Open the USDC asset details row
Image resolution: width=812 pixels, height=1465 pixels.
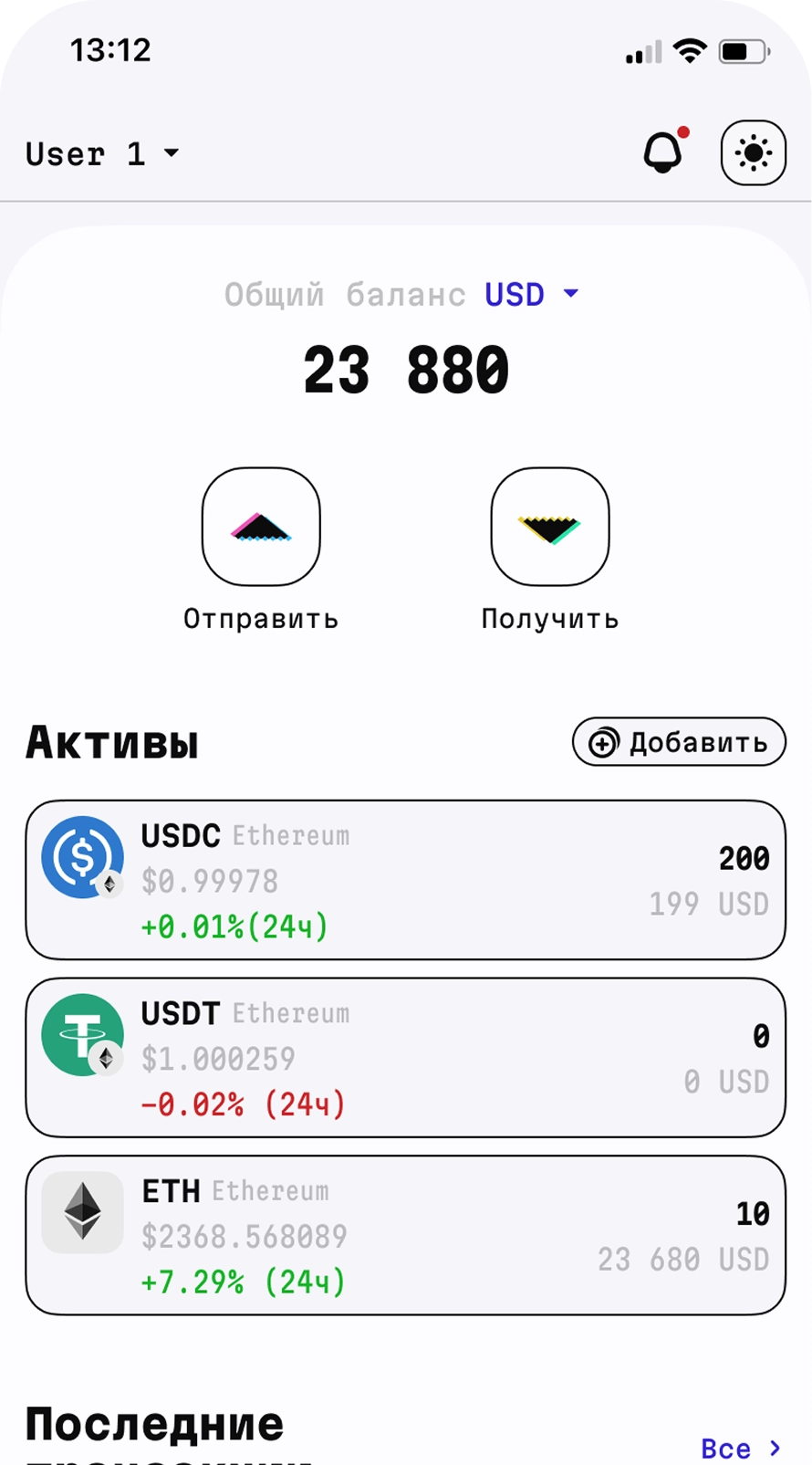406,879
